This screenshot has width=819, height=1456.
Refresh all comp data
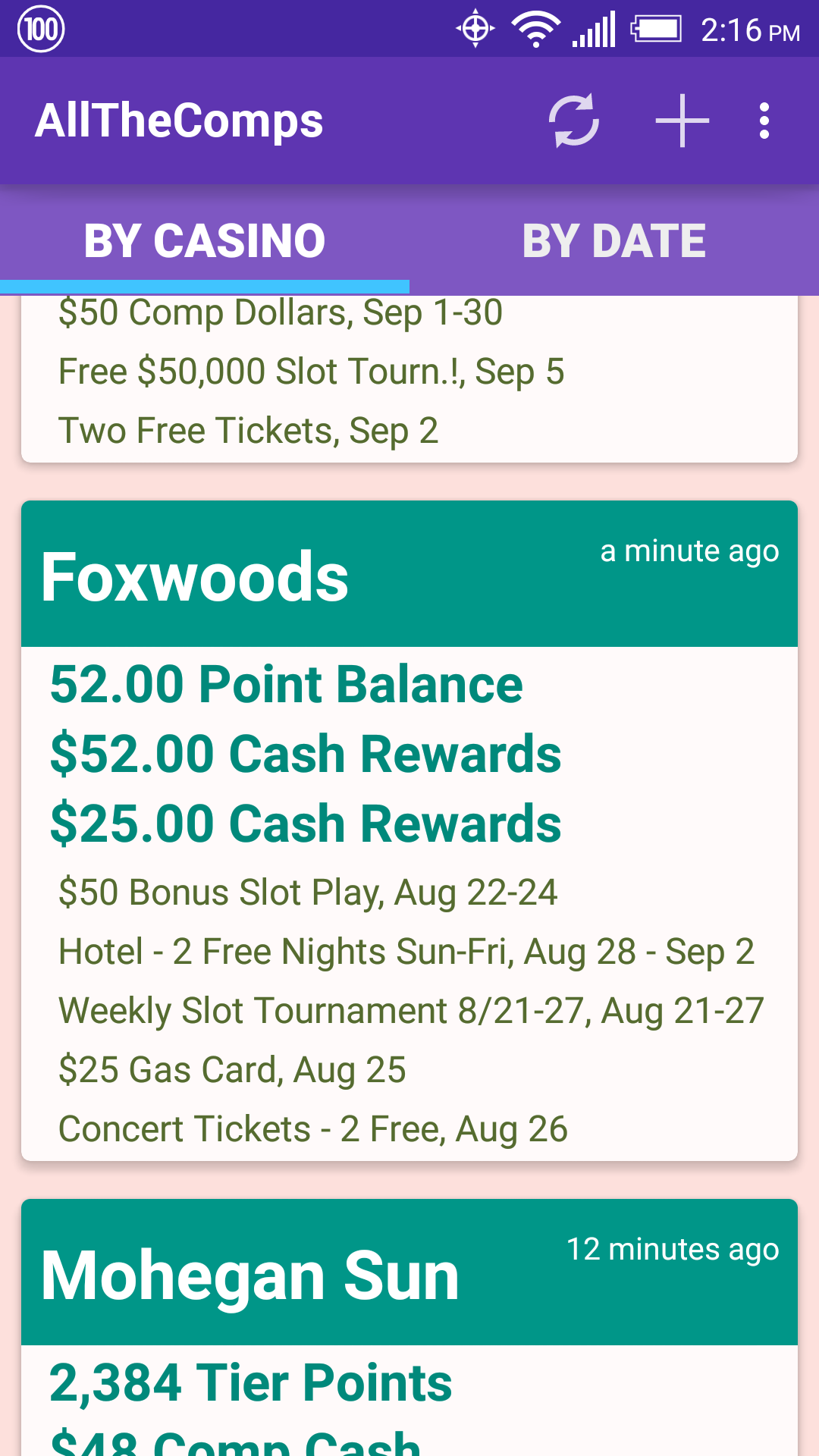574,120
